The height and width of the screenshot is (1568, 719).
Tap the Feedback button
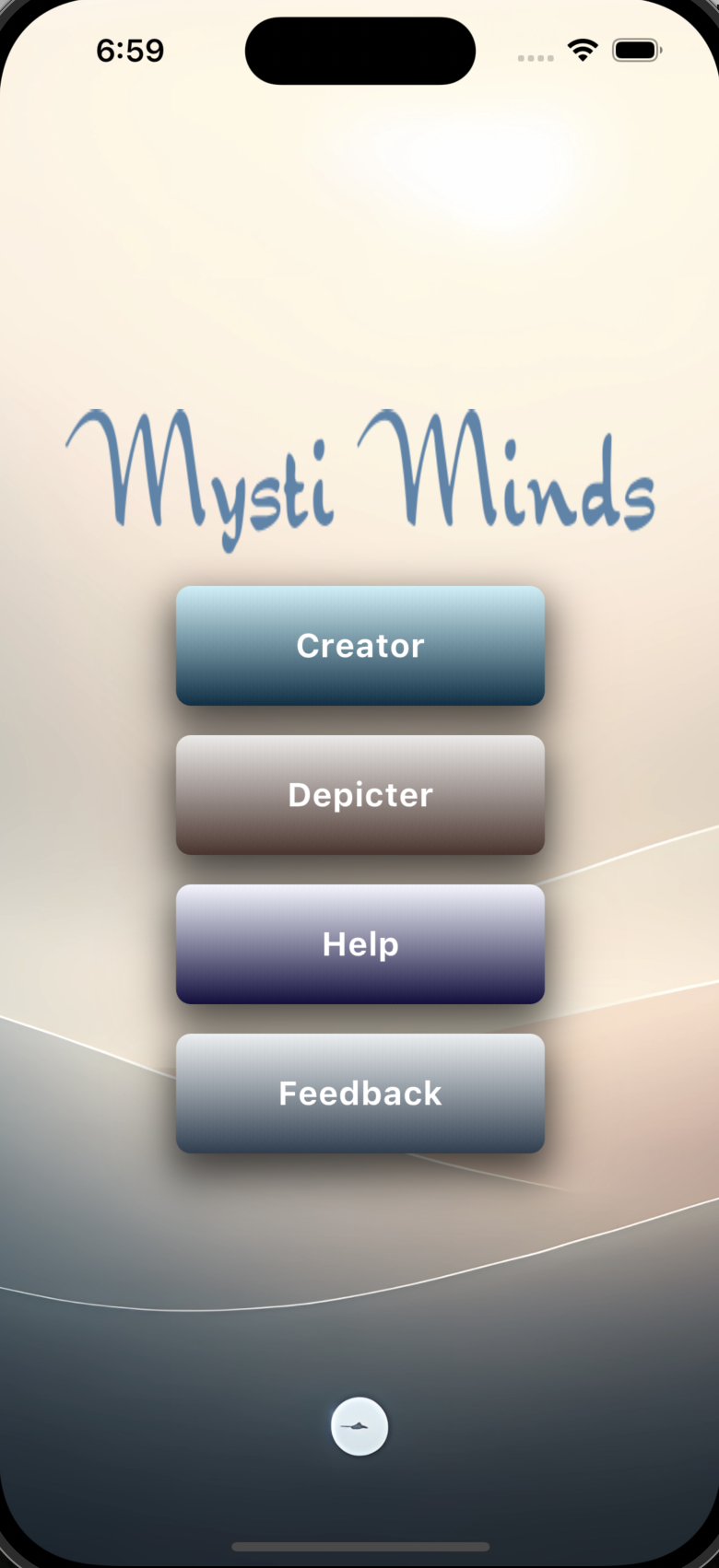pos(359,1094)
